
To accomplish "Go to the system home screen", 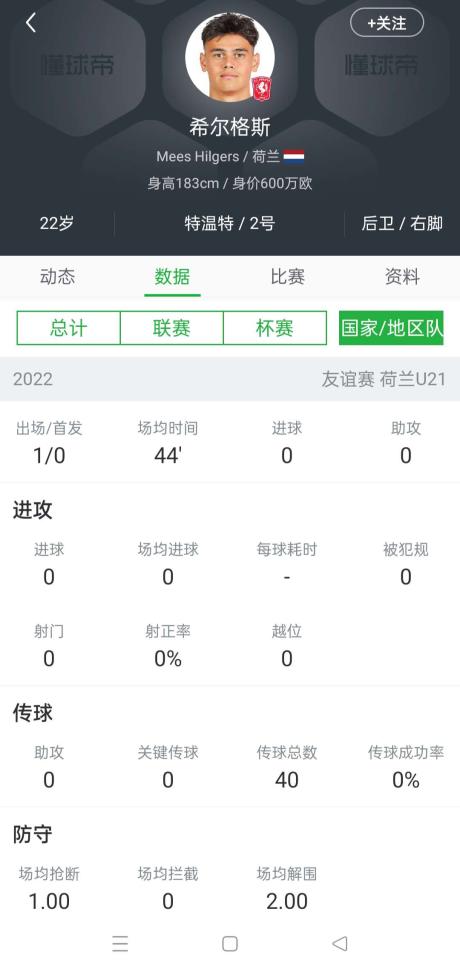I will [230, 943].
